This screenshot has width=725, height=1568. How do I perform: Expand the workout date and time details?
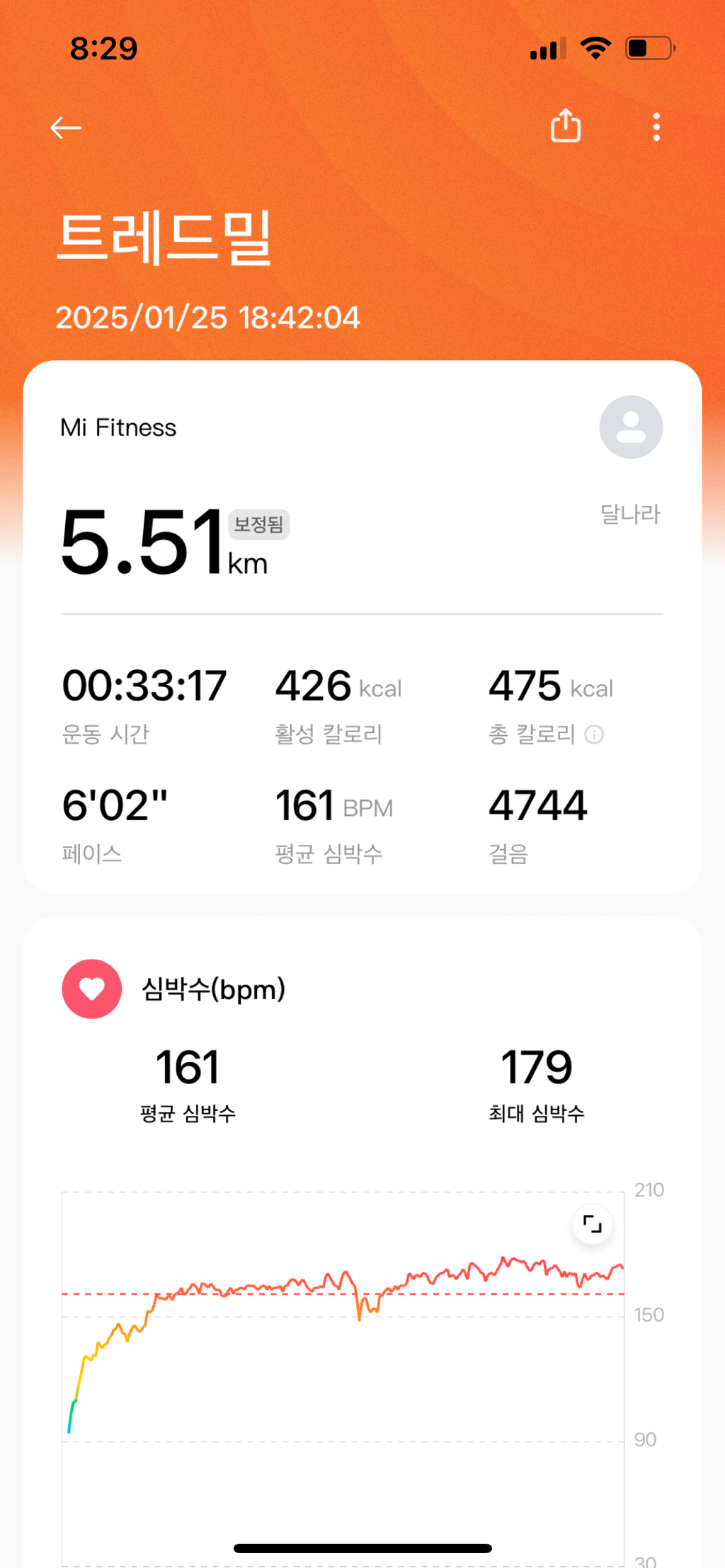(208, 318)
